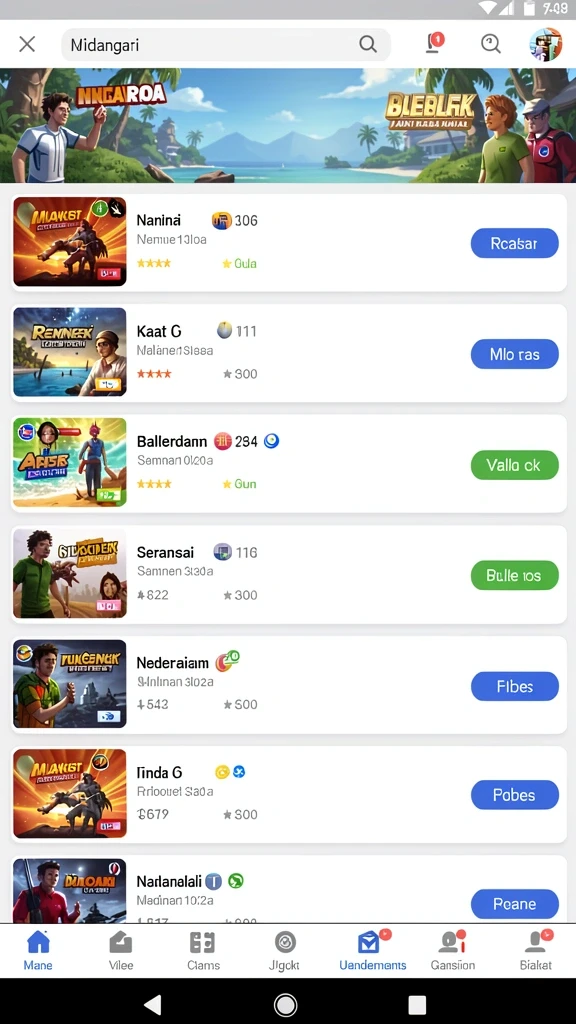
Task: Switch to the Clams tab
Action: coord(203,951)
